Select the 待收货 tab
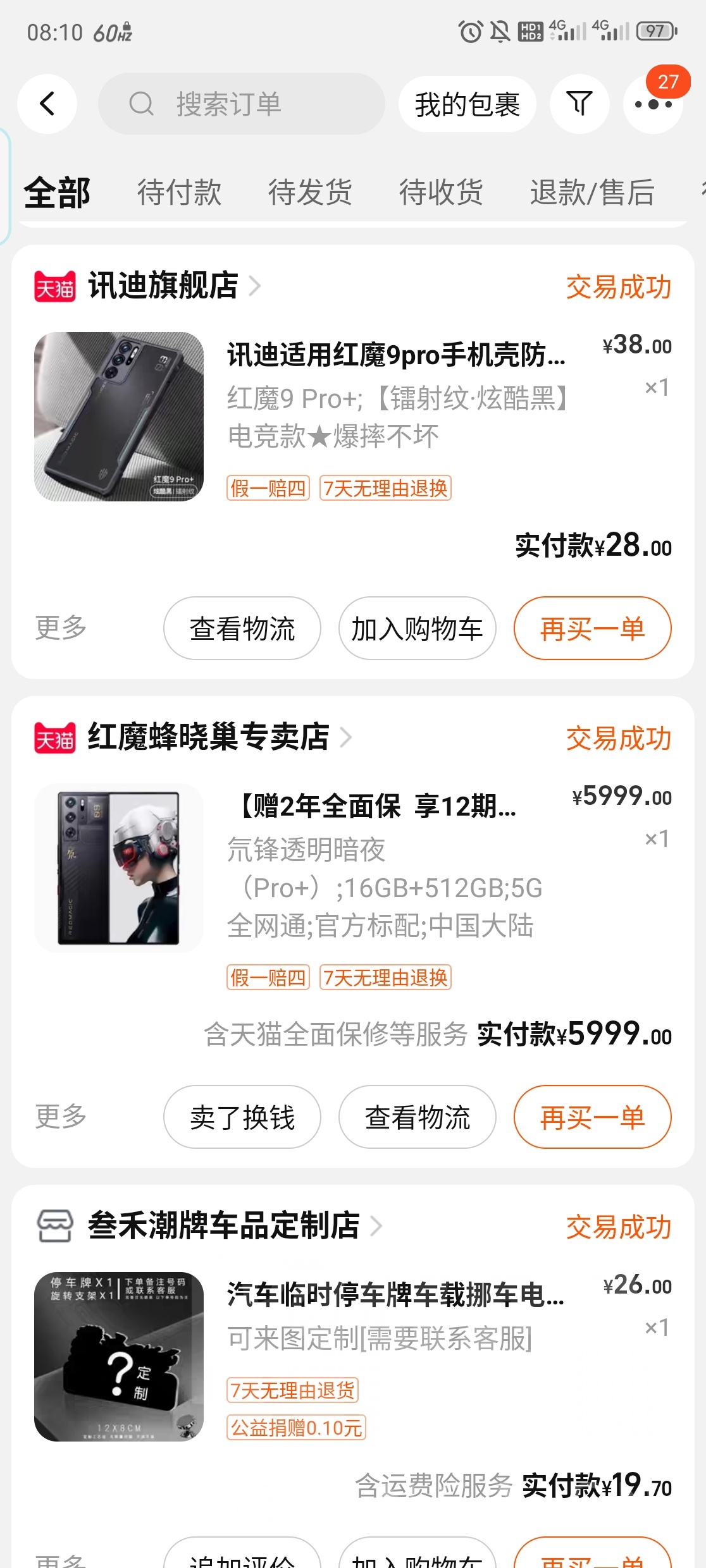This screenshot has width=706, height=1568. [x=440, y=192]
